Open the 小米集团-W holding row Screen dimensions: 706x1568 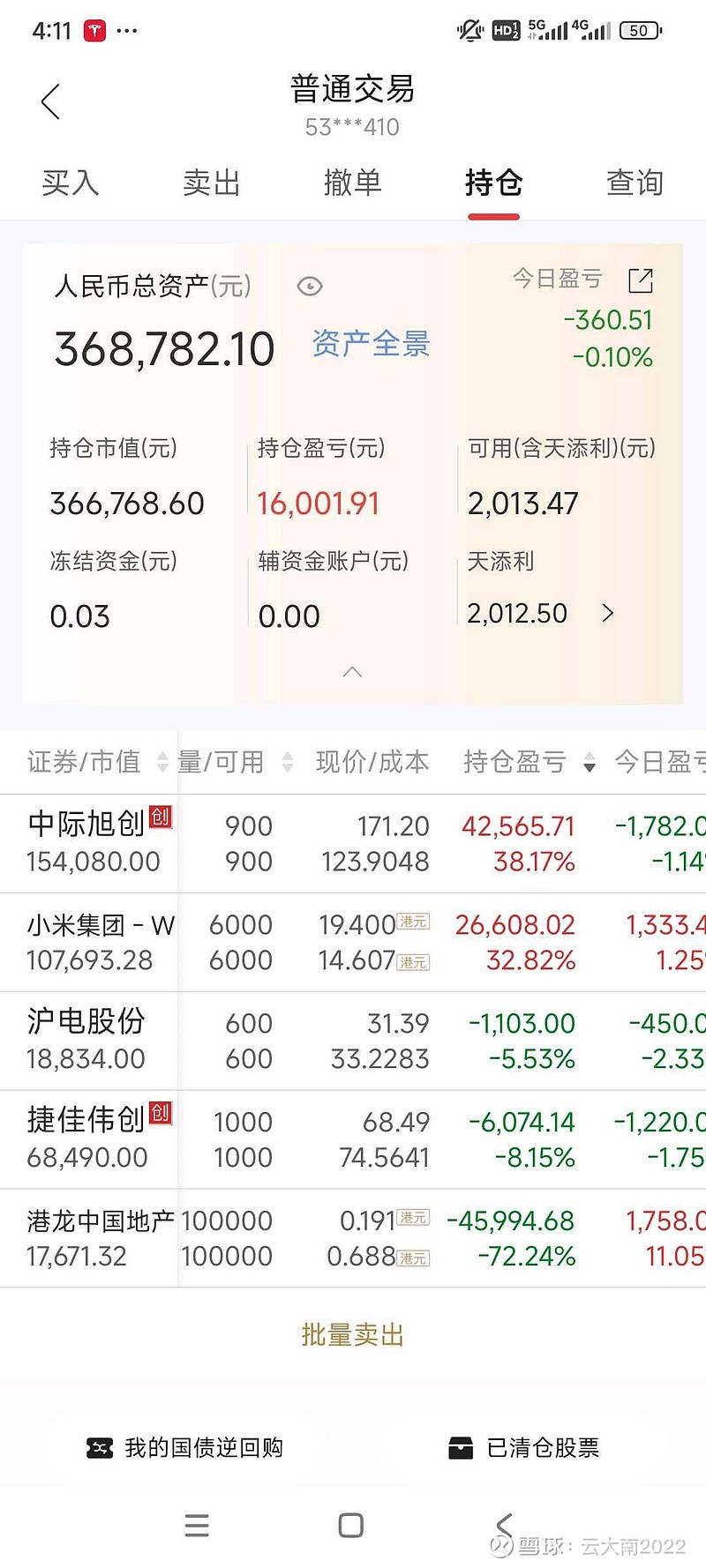(x=353, y=942)
